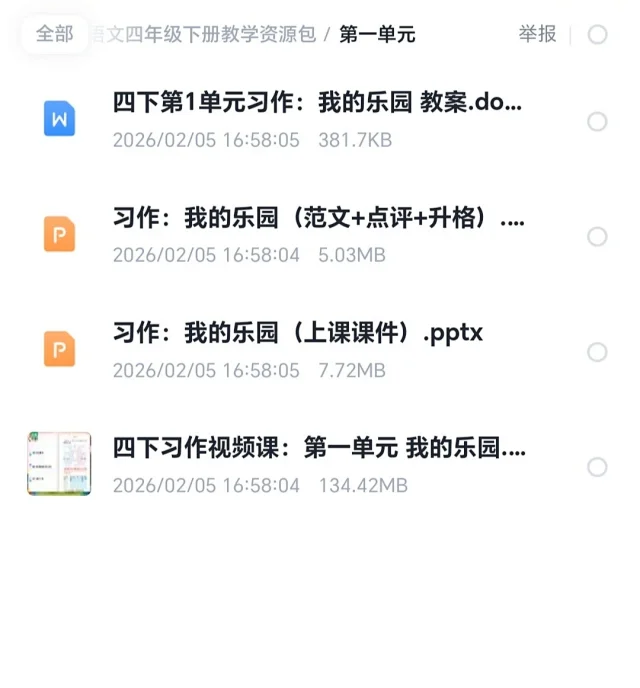The height and width of the screenshot is (688, 640).
Task: Toggle the select-all circle beside 举报
Action: 597,35
